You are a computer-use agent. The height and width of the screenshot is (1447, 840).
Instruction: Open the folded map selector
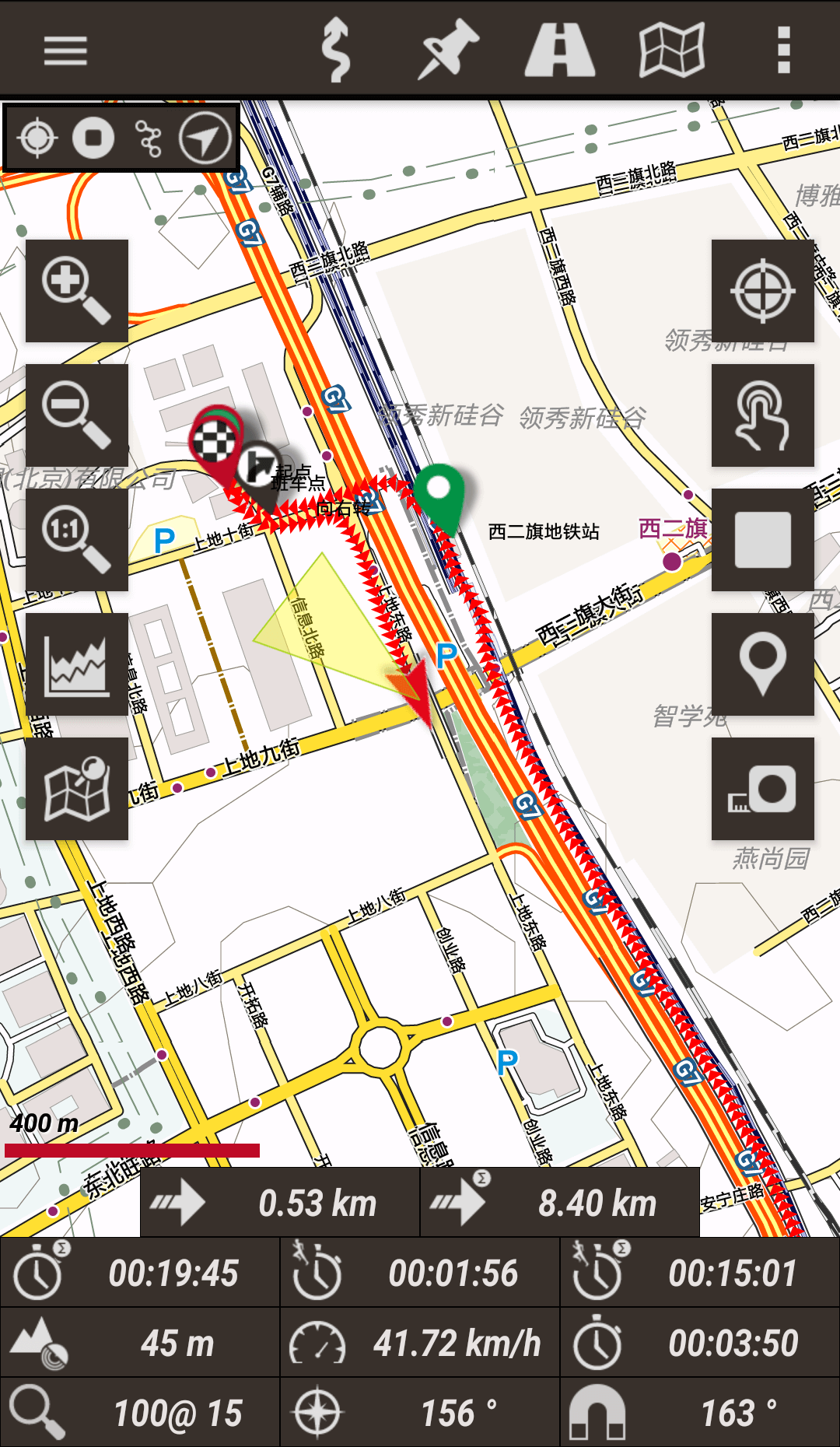[672, 50]
